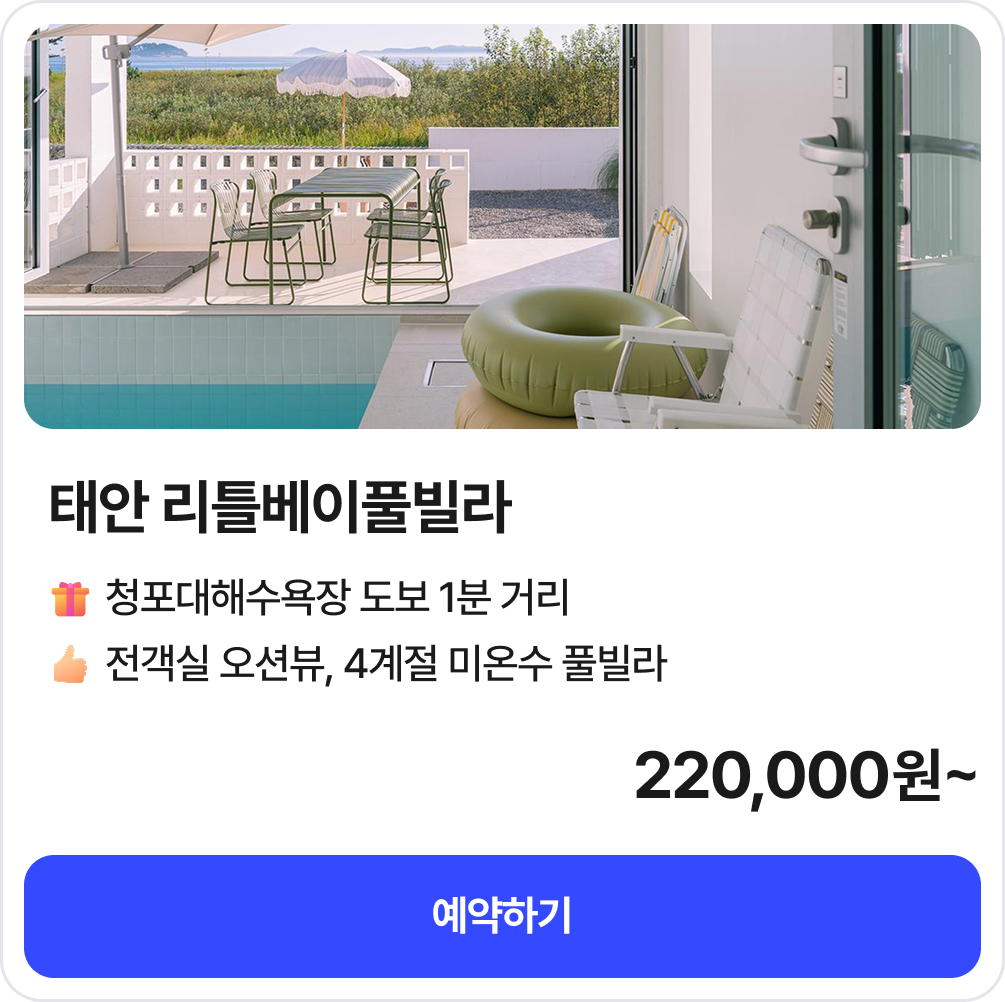The image size is (1005, 1002).
Task: Open the 태안 리틀베이풀빌라 photo
Action: click(x=502, y=227)
